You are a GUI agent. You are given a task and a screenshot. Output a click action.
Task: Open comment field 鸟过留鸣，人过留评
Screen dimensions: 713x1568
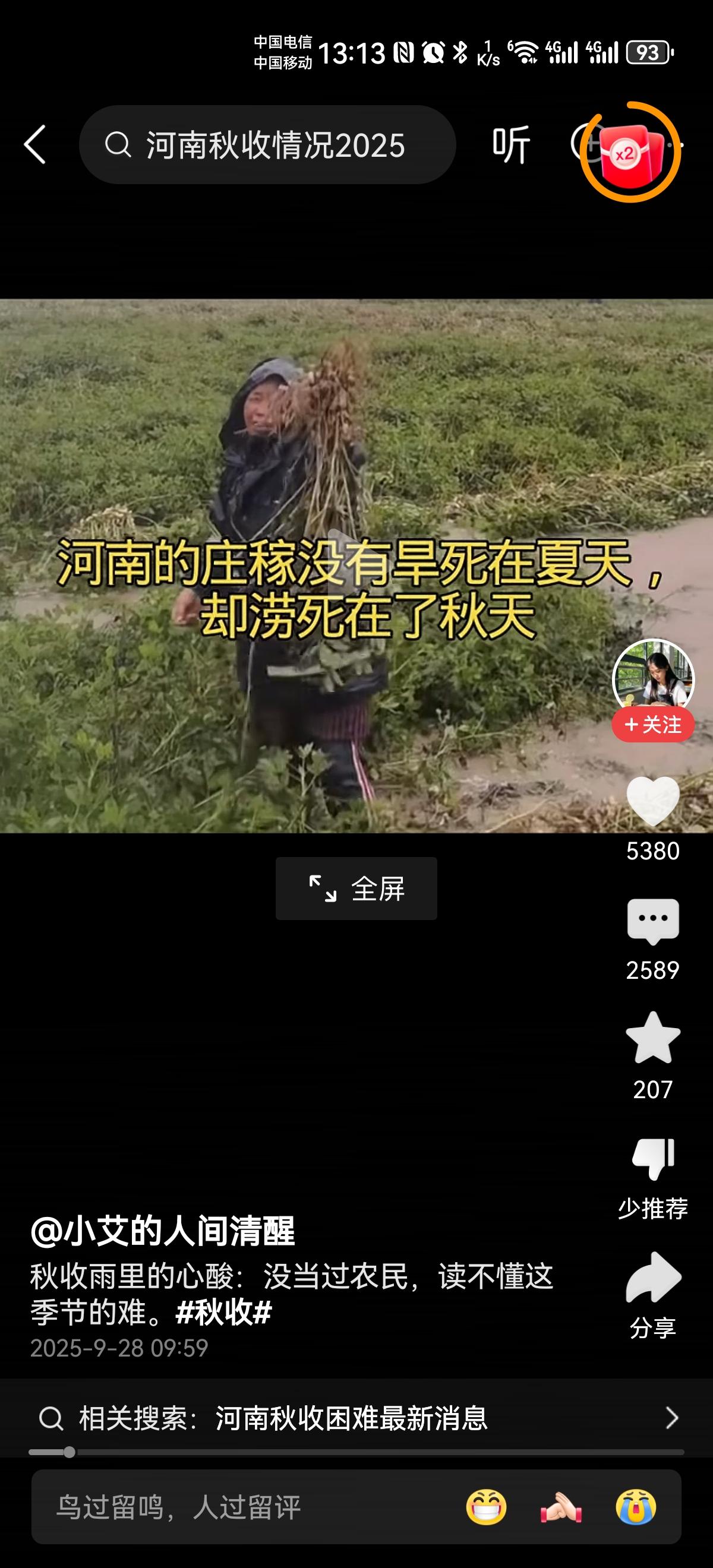[244, 1507]
